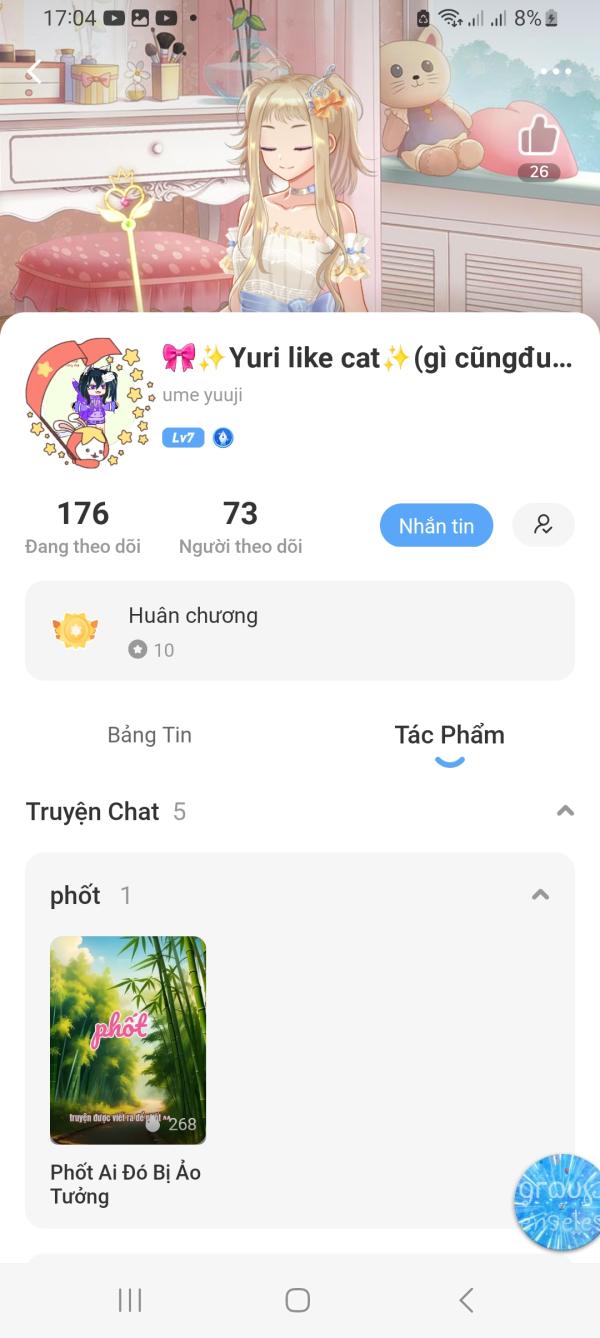View the Đang theo dõi following list
This screenshot has height=1338, width=600.
(83, 527)
